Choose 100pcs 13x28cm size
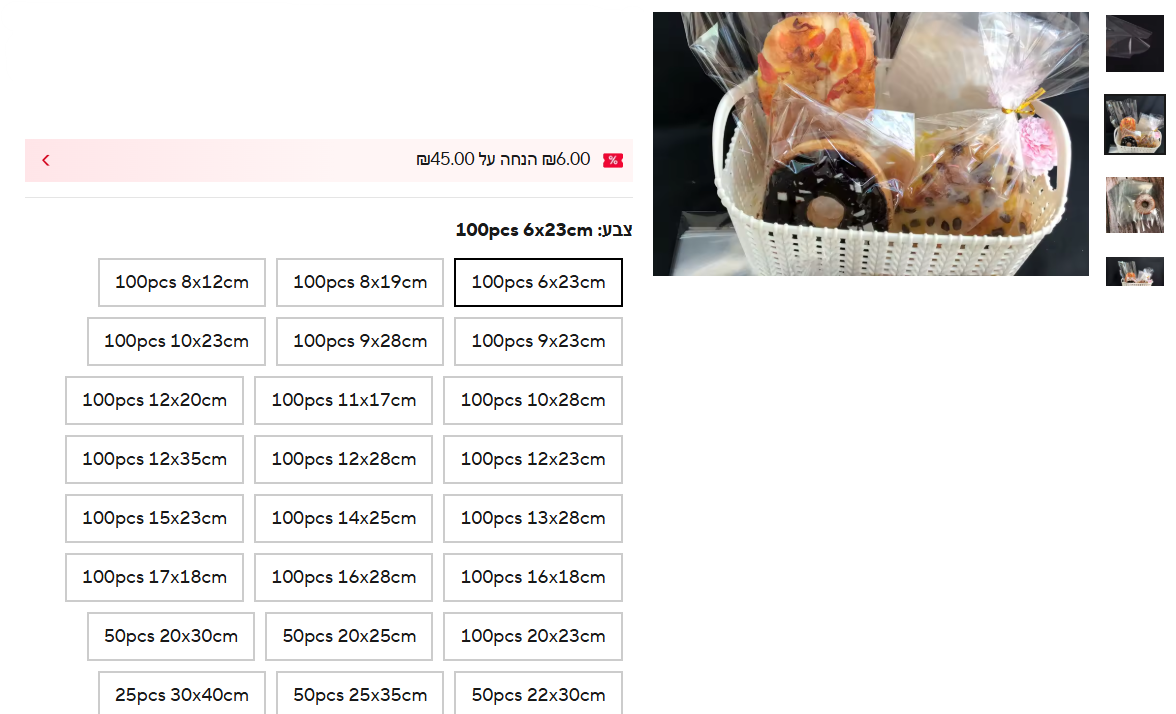 [532, 518]
